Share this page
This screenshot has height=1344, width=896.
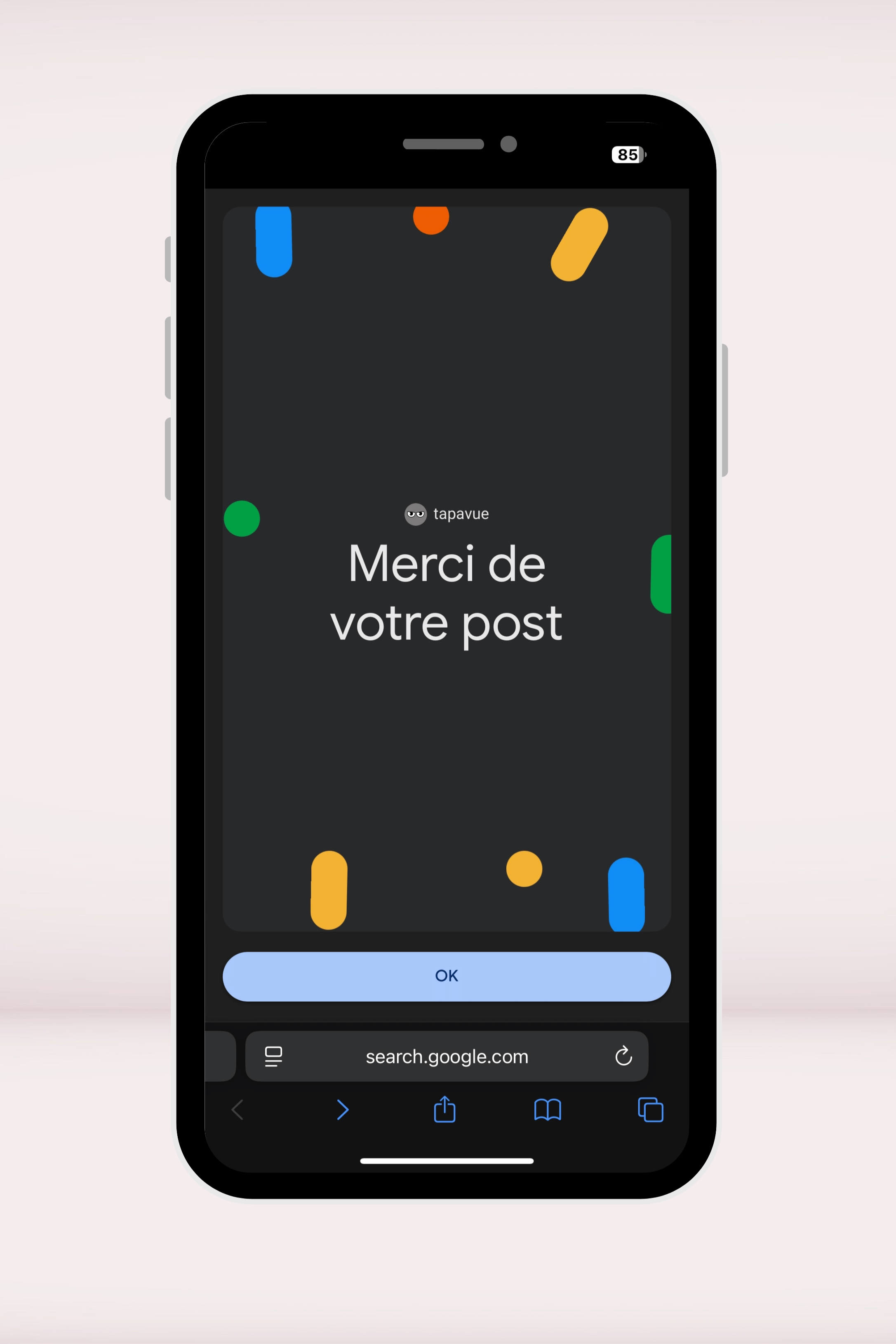tap(444, 1109)
